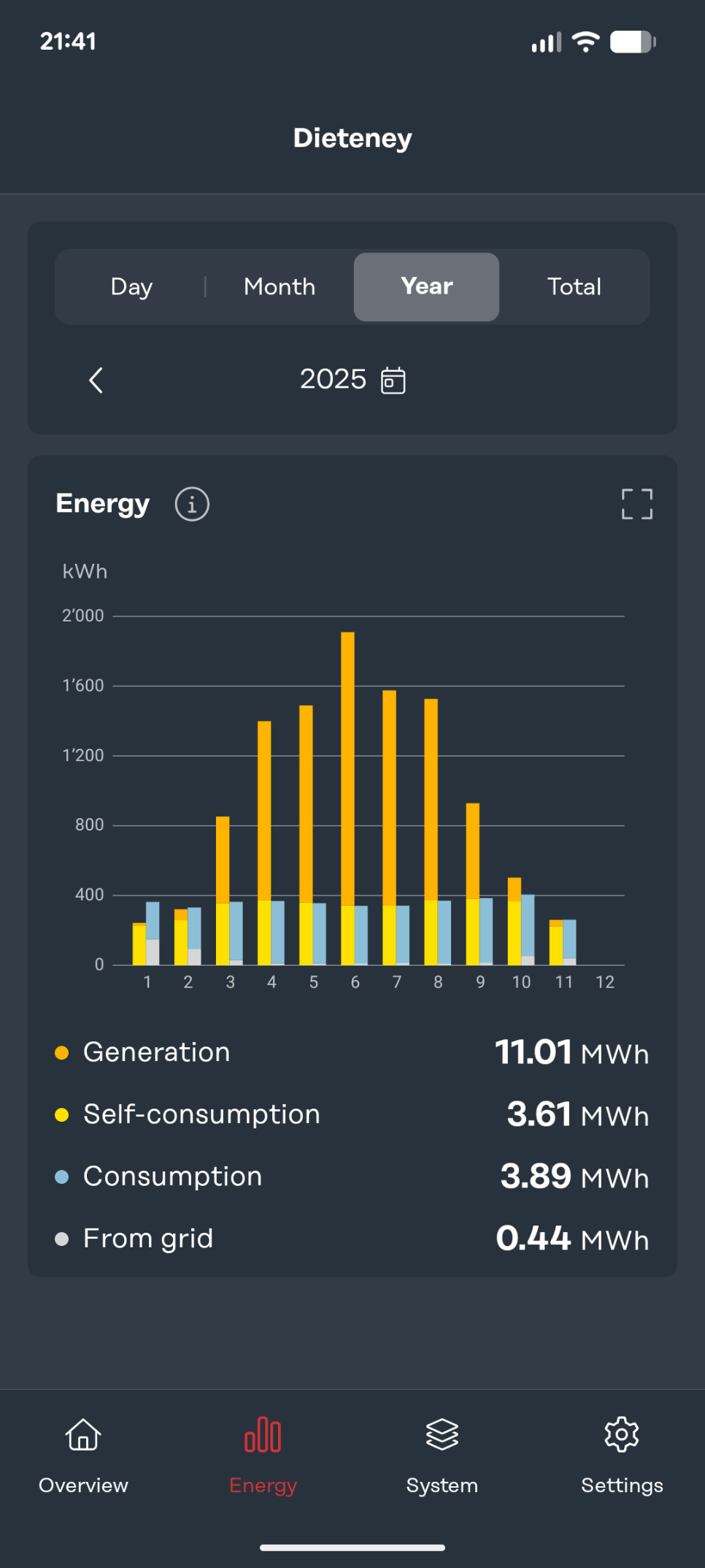
Task: Select the Year period tab
Action: point(427,286)
